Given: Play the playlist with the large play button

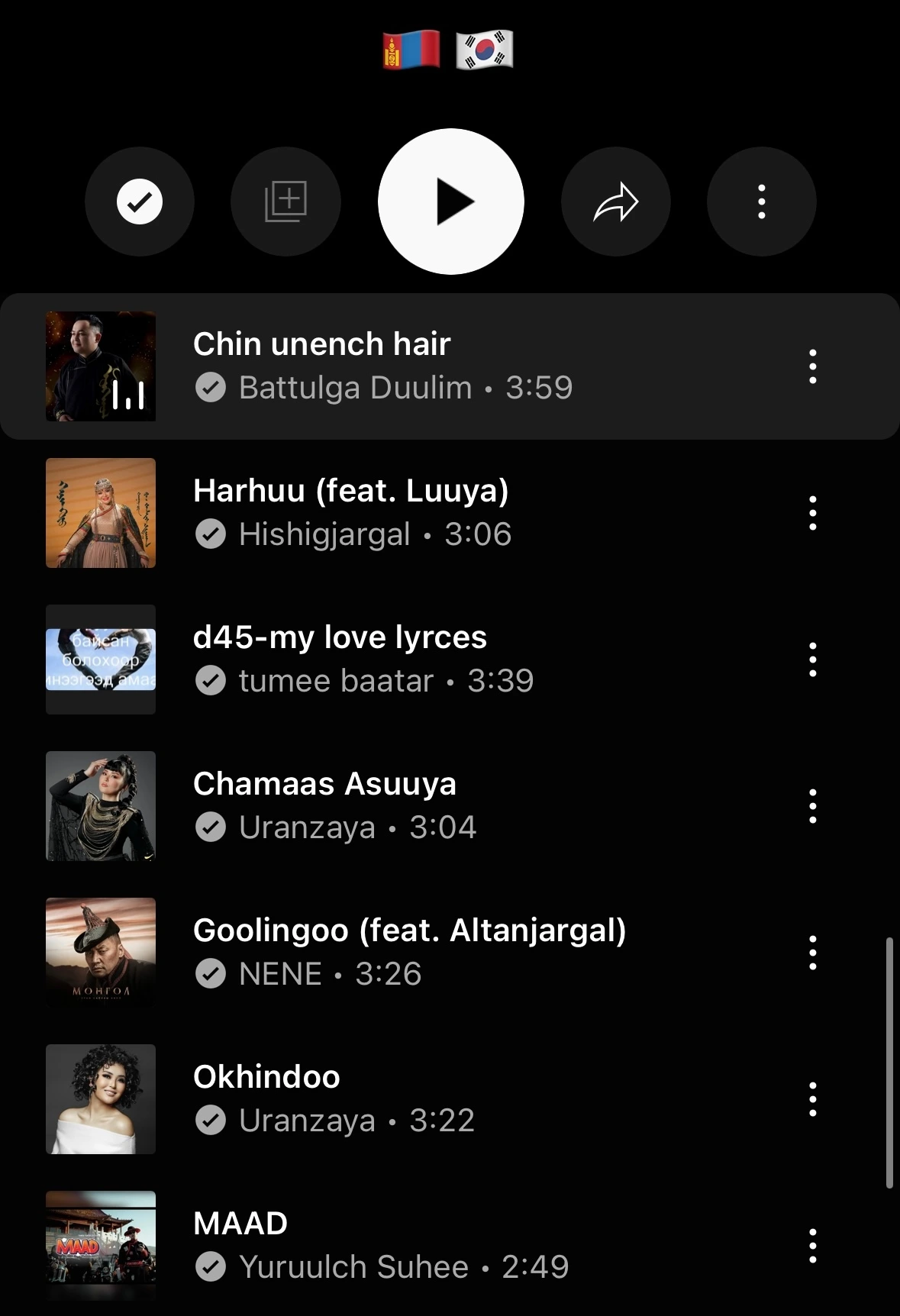Looking at the screenshot, I should [x=450, y=202].
